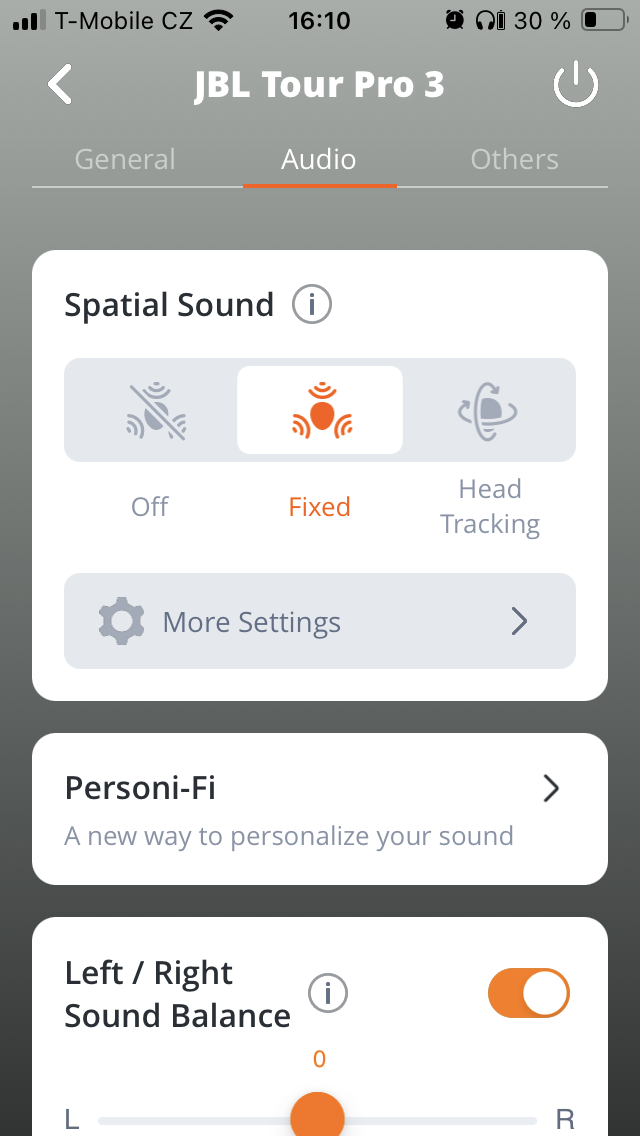Image resolution: width=640 pixels, height=1136 pixels.
Task: Switch to the Others tab
Action: pos(515,159)
